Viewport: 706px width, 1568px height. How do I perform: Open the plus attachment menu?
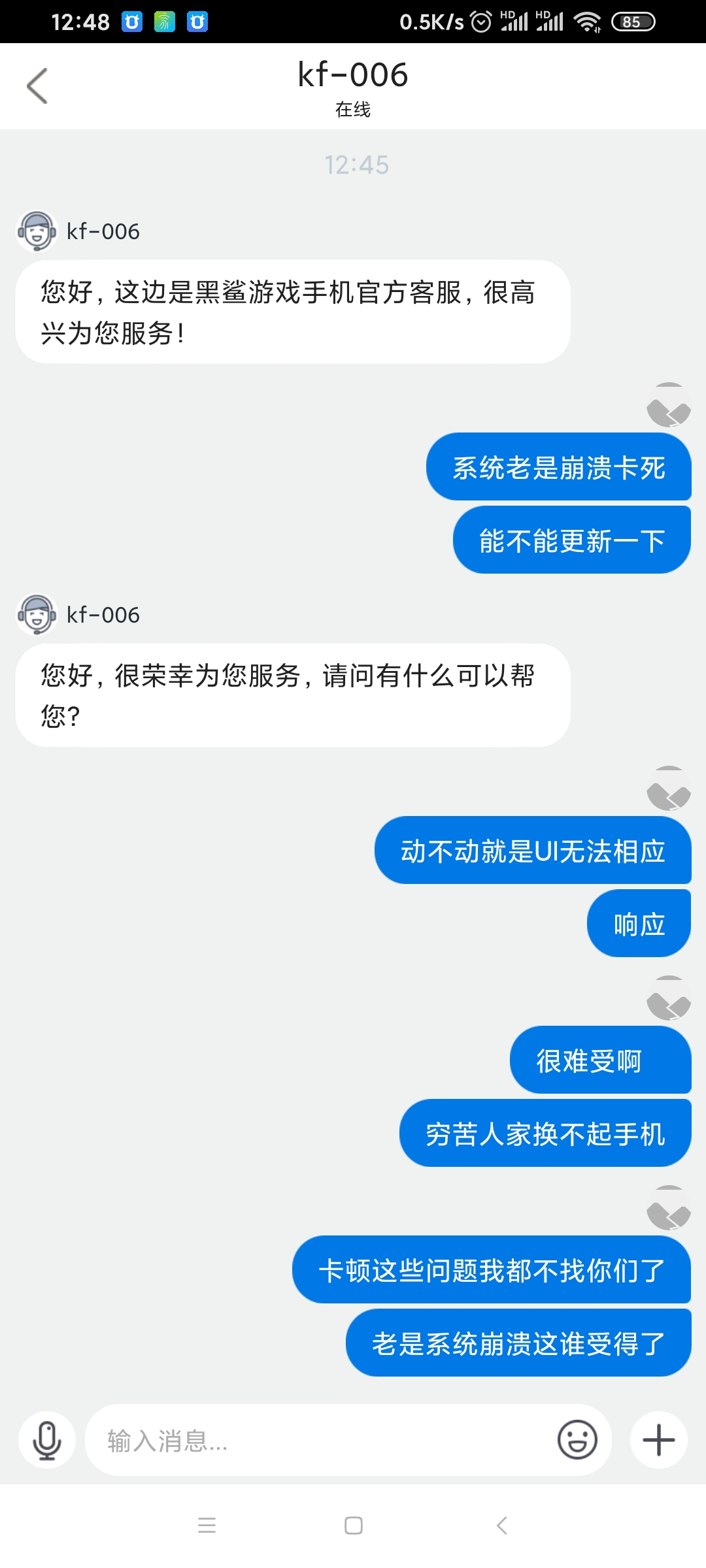tap(658, 1440)
